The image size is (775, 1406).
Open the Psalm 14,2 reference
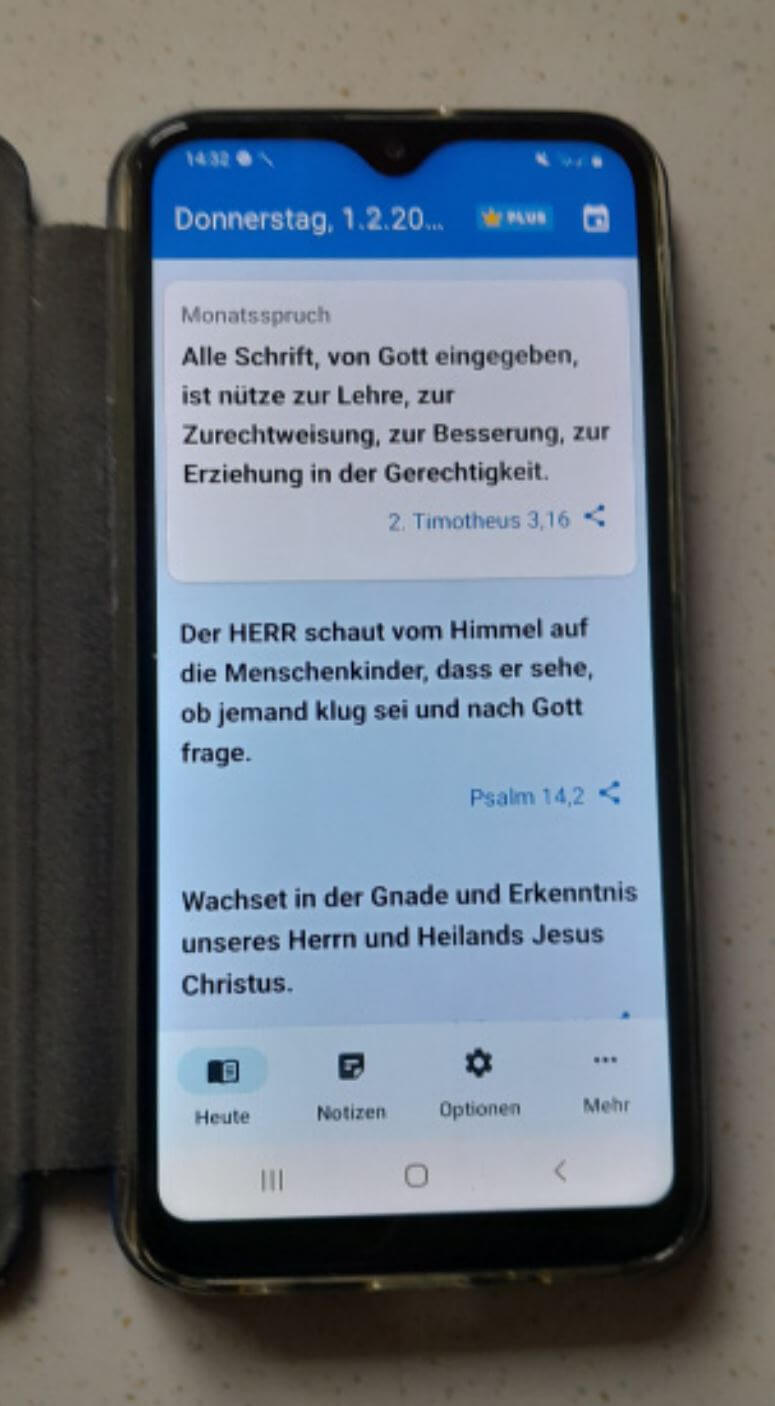pyautogui.click(x=526, y=797)
